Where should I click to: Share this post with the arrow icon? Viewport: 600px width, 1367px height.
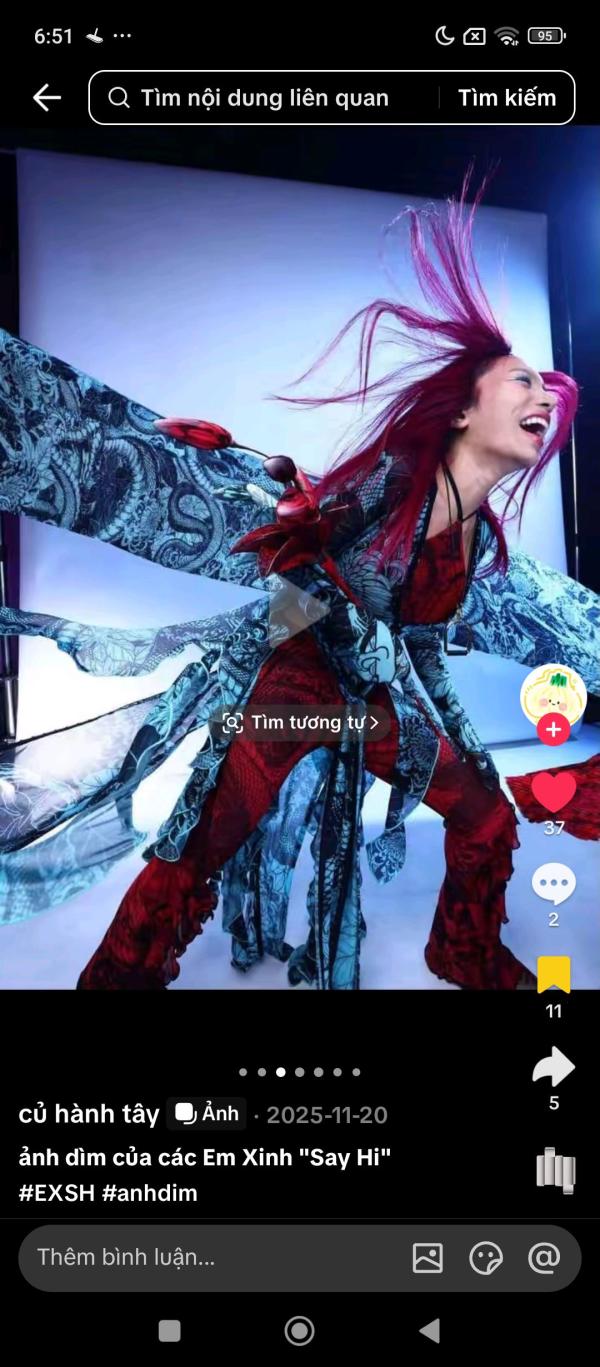point(553,1067)
